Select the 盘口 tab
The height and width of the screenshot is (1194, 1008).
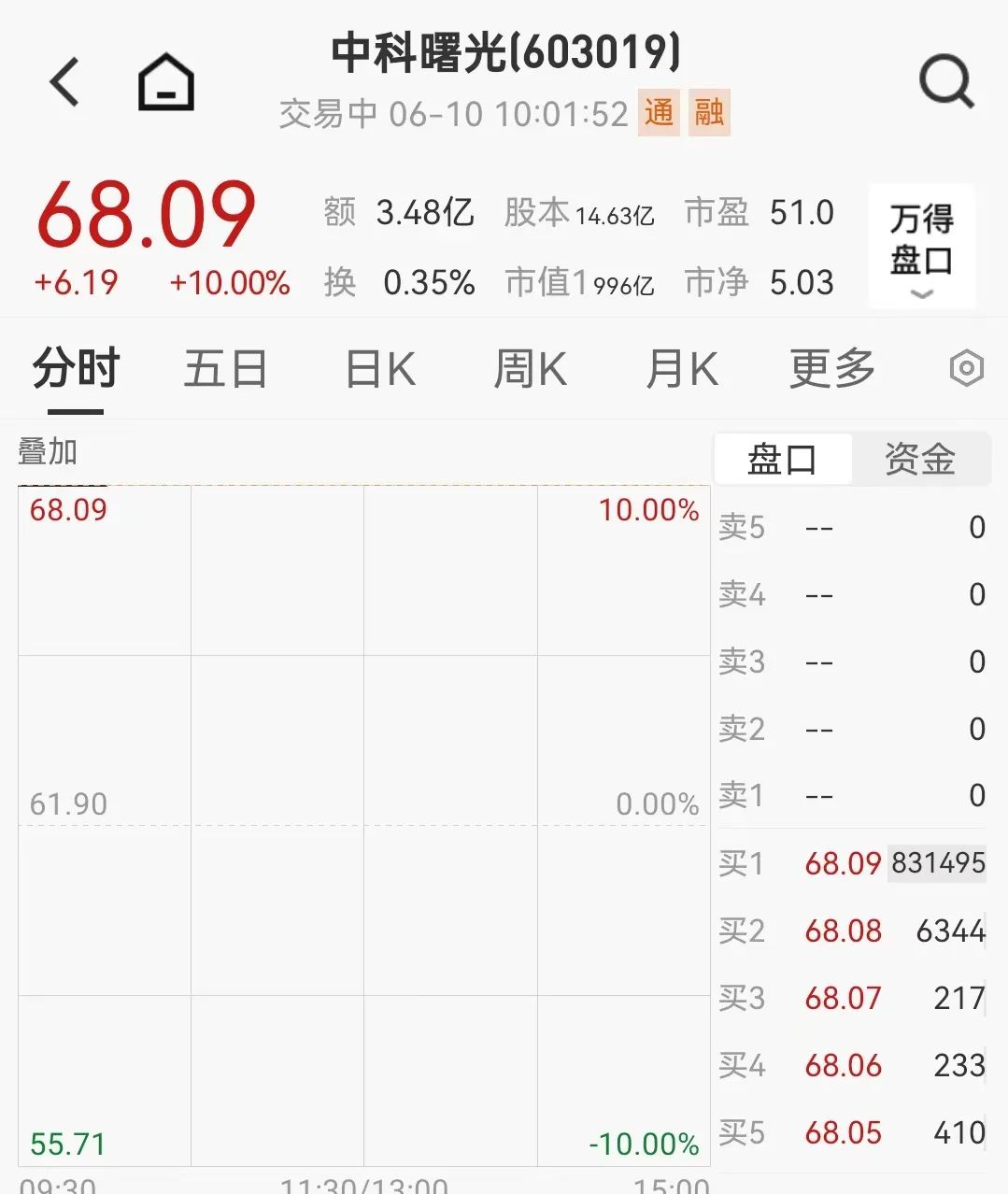click(783, 459)
